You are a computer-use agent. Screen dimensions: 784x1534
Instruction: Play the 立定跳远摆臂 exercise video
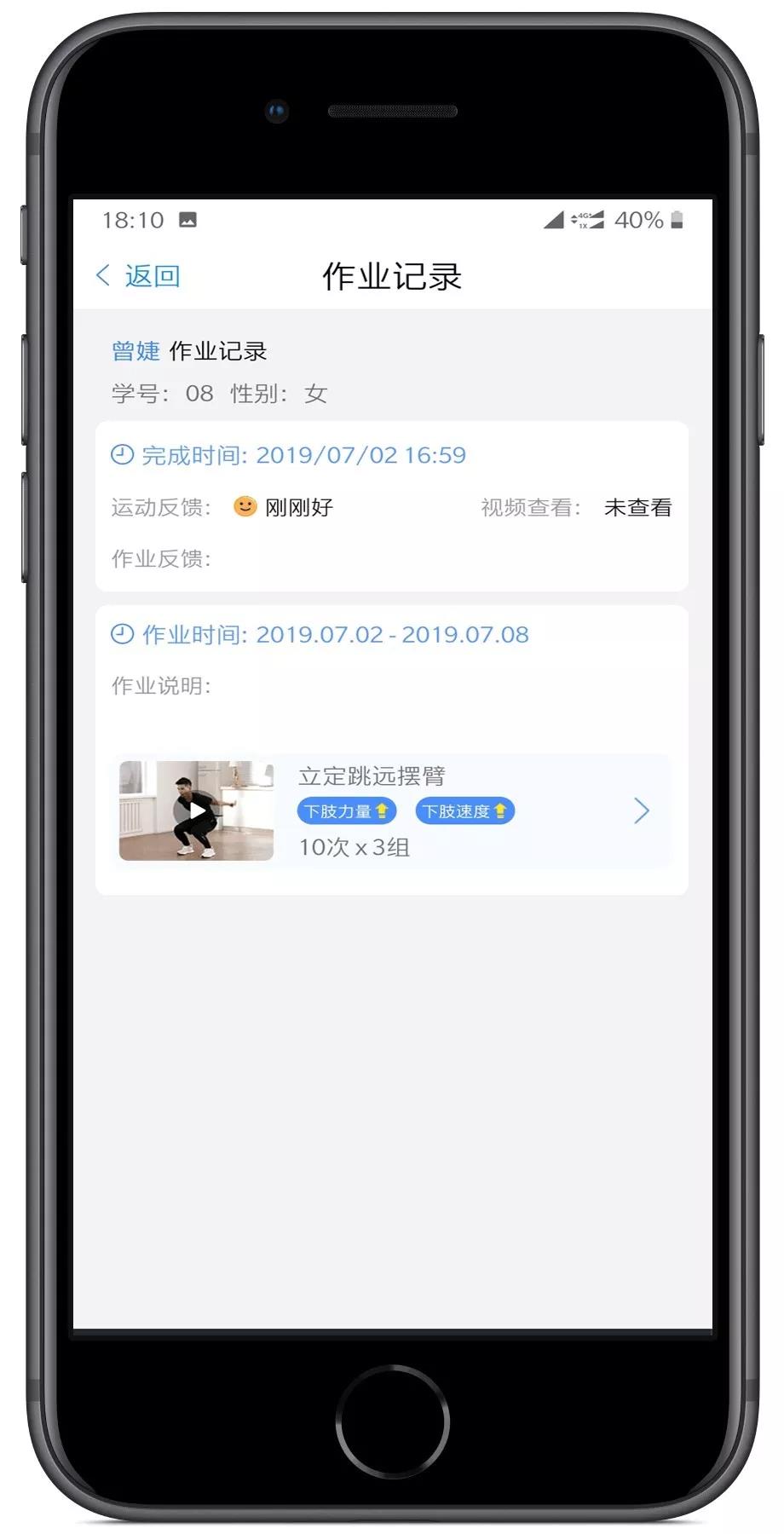(x=197, y=810)
